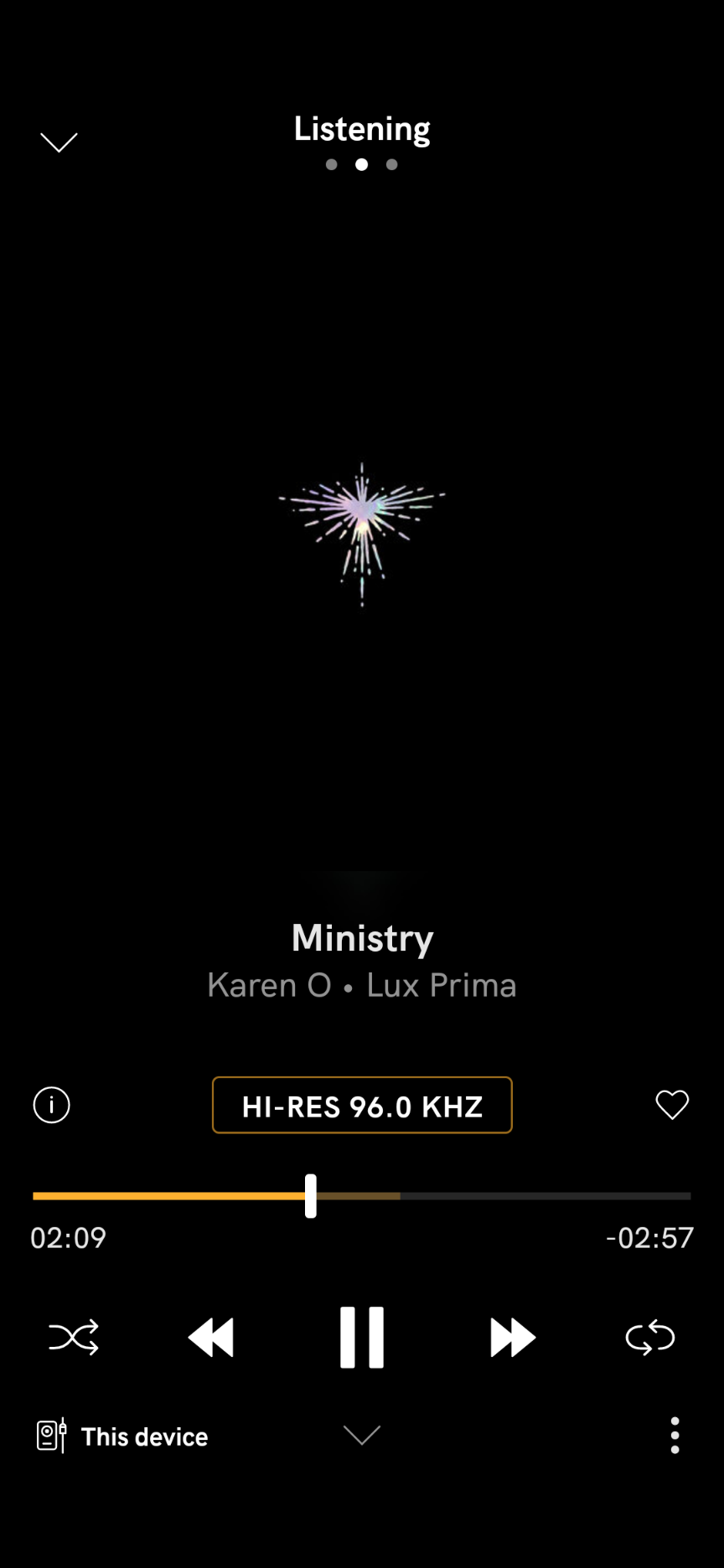Pause the song Ministry
Viewport: 724px width, 1568px height.
(362, 1338)
